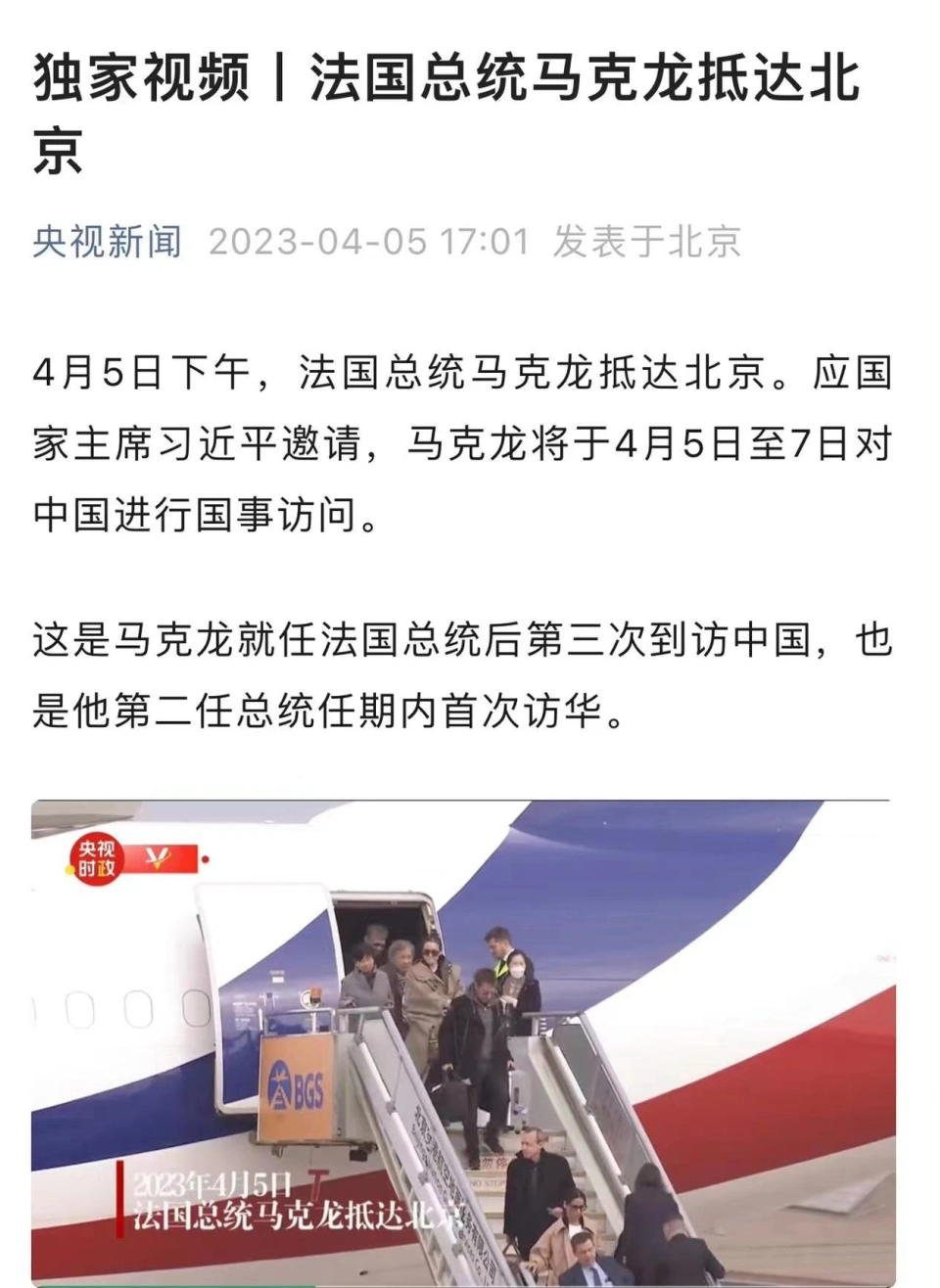Open the 央视新闻 account link

[x=108, y=241]
